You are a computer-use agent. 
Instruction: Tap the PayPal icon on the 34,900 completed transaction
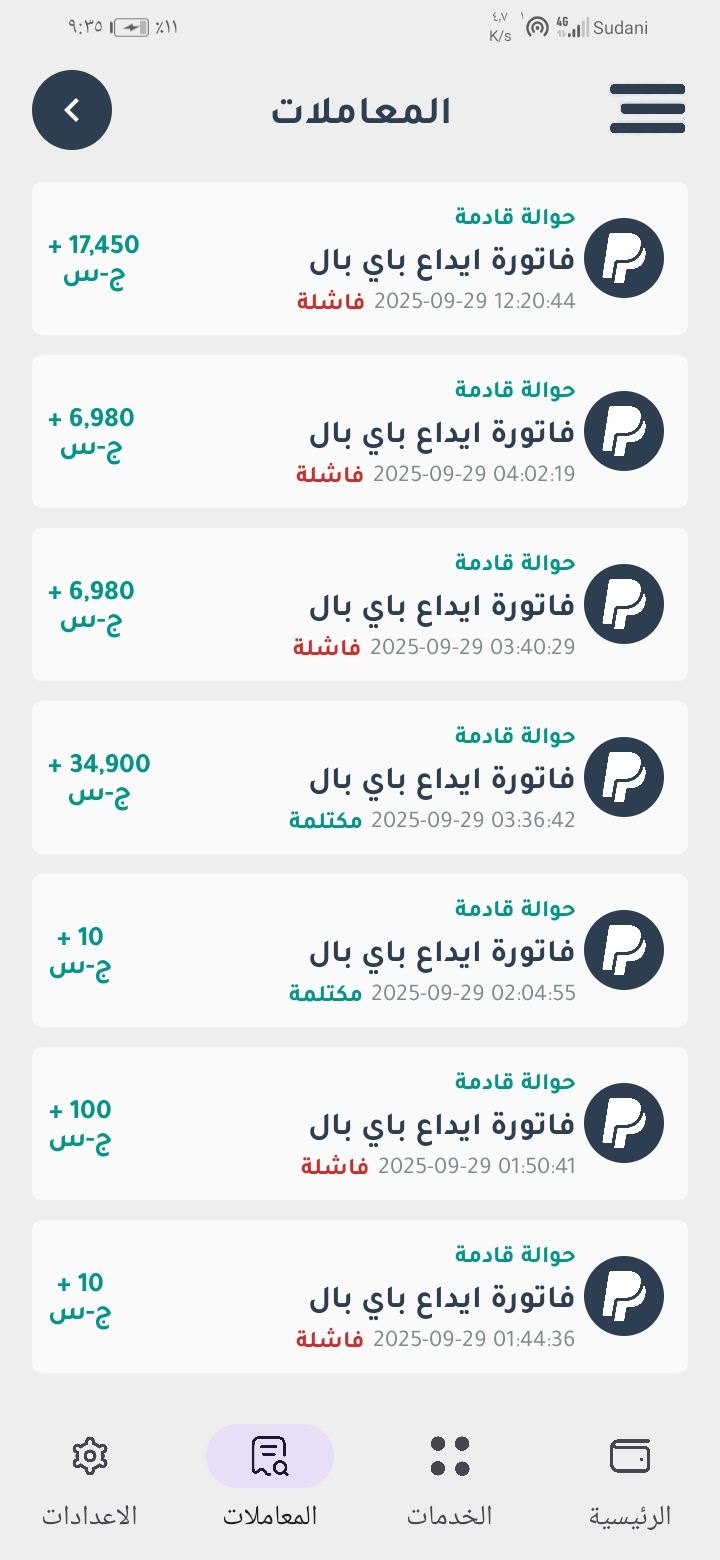(624, 777)
